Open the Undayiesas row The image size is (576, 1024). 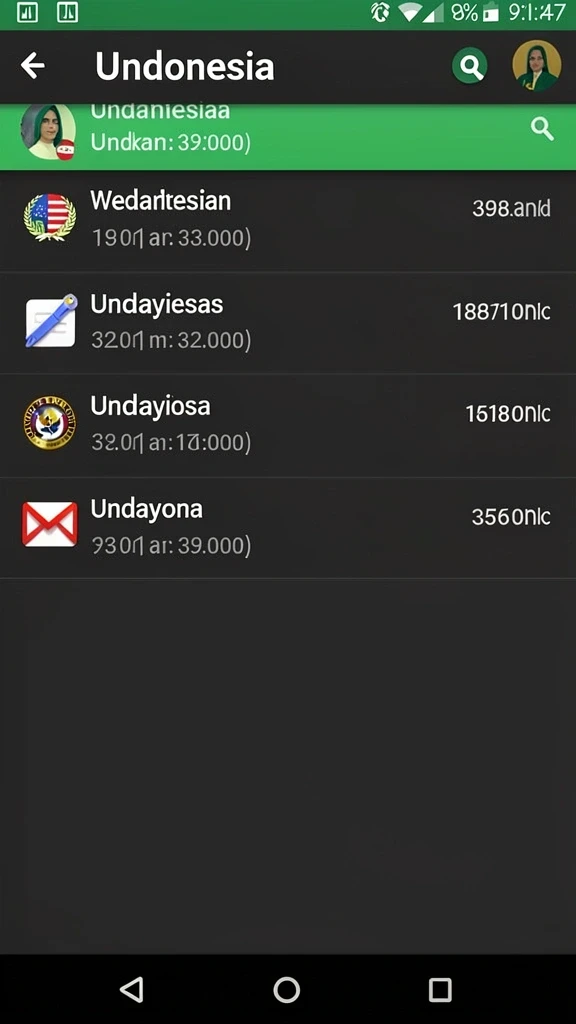(288, 323)
